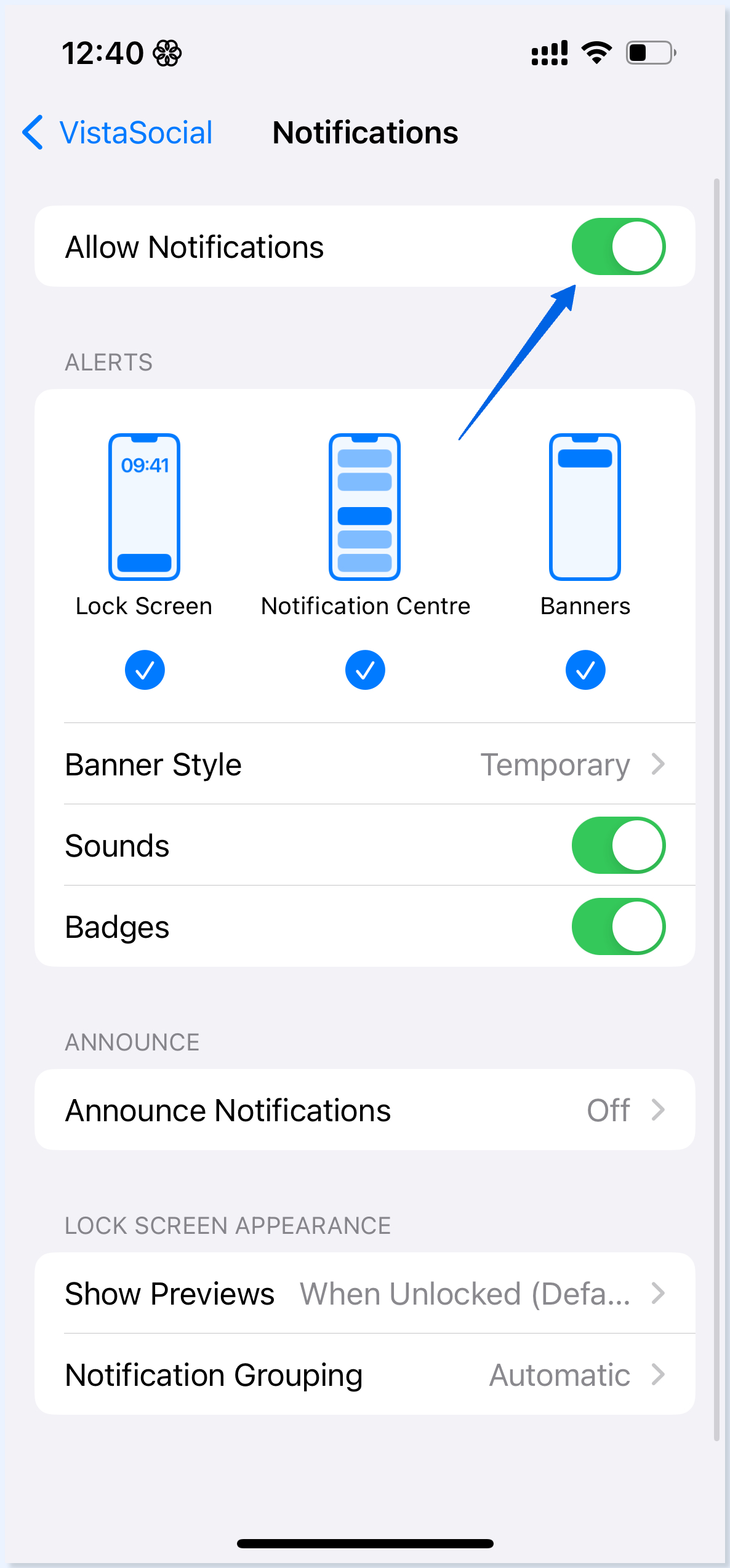Open Show Previews options
730x1568 pixels.
click(x=365, y=1293)
